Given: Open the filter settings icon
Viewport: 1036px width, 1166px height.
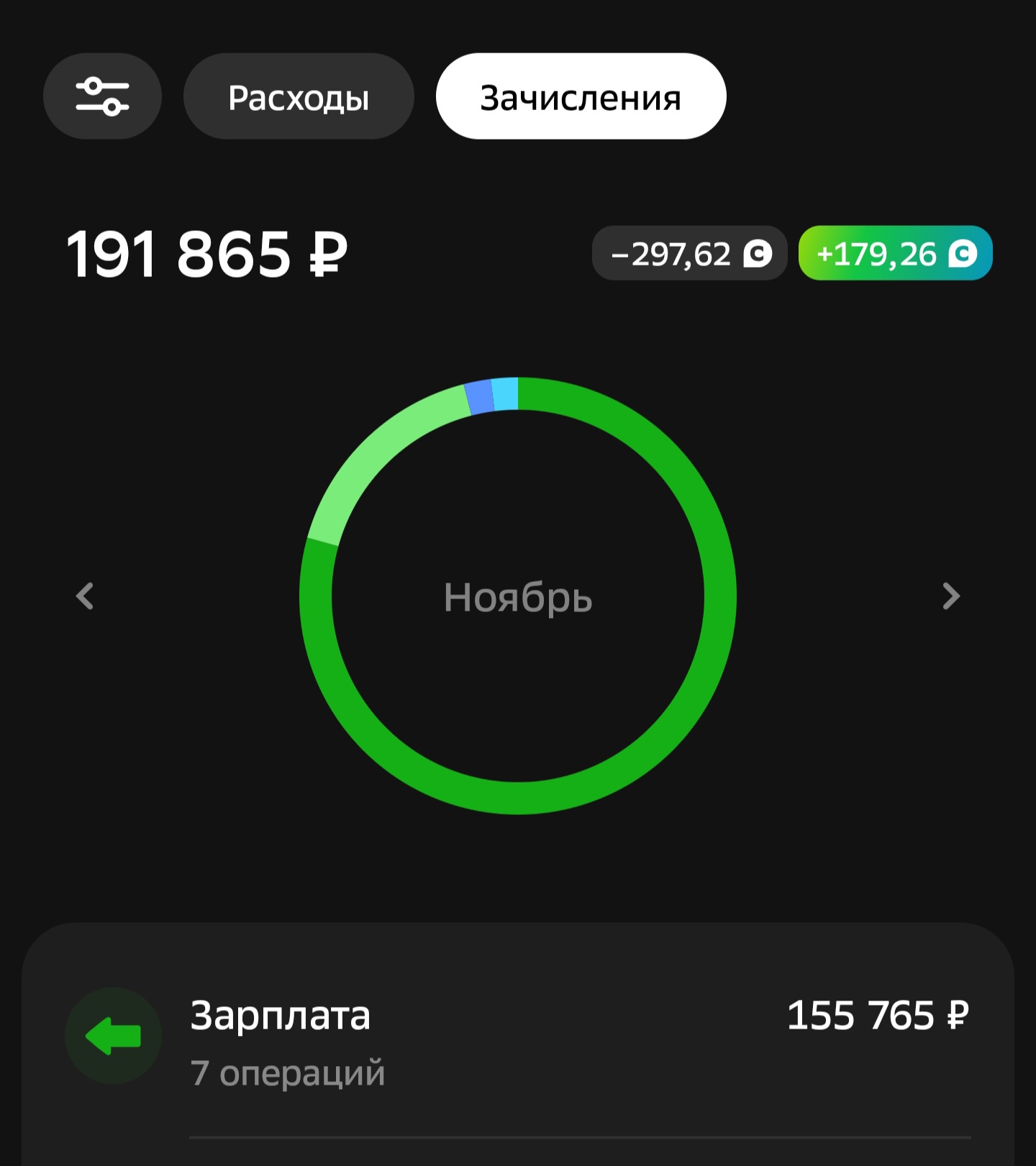Looking at the screenshot, I should click(x=102, y=96).
